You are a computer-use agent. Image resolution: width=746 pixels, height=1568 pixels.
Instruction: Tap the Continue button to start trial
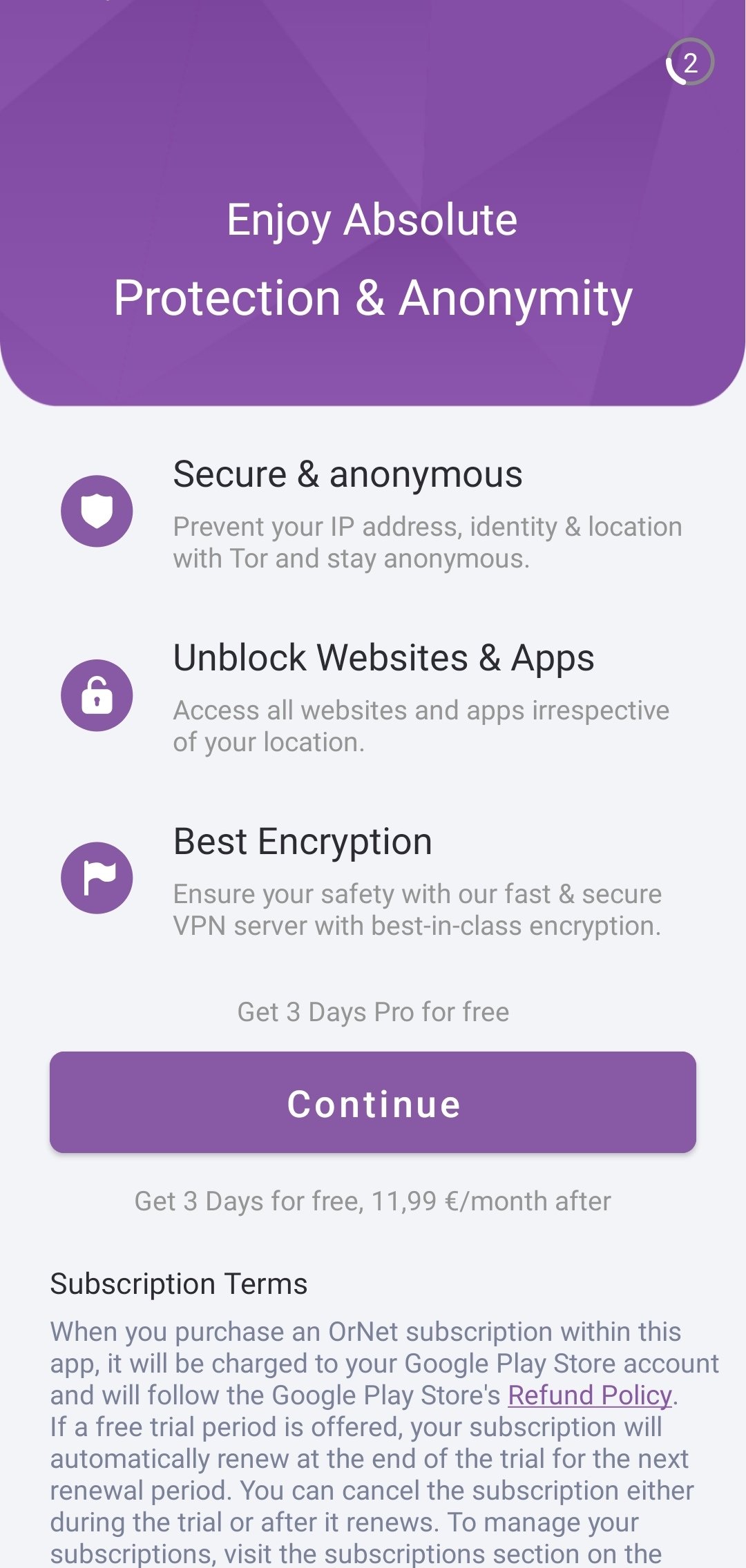[373, 1103]
